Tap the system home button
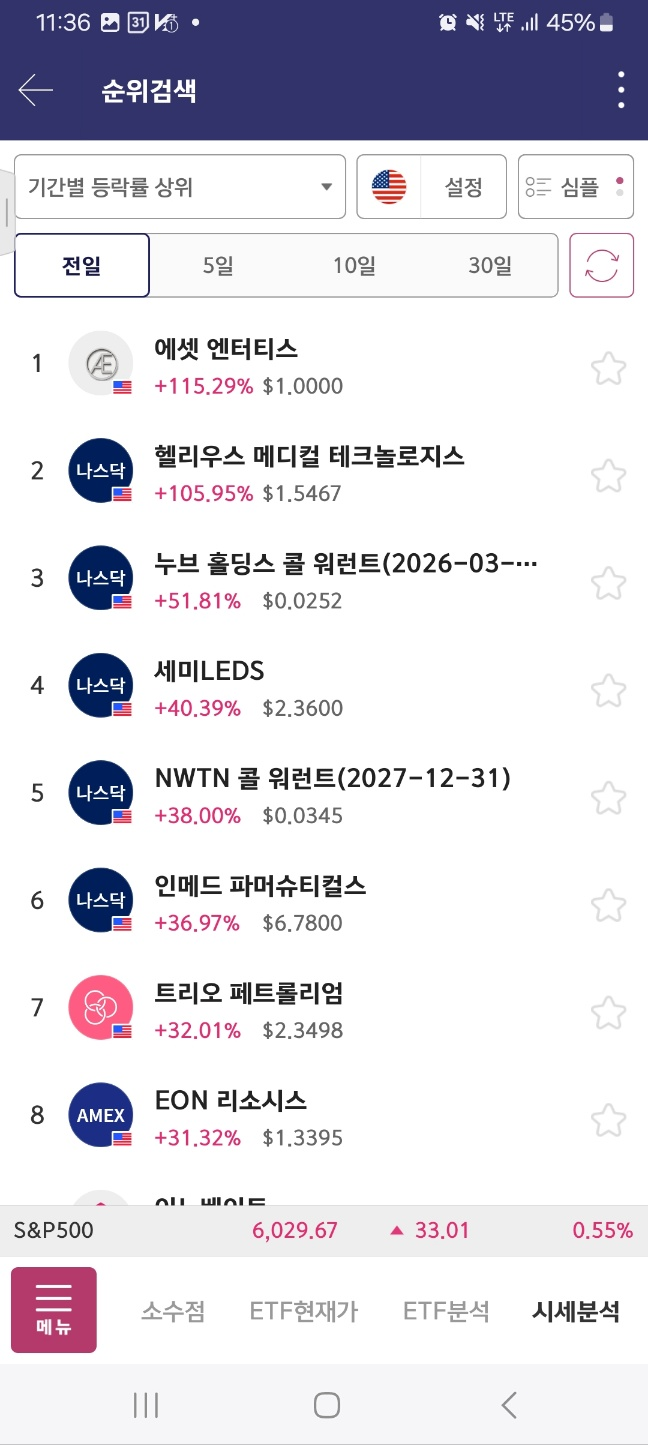This screenshot has width=648, height=1445. [326, 1405]
